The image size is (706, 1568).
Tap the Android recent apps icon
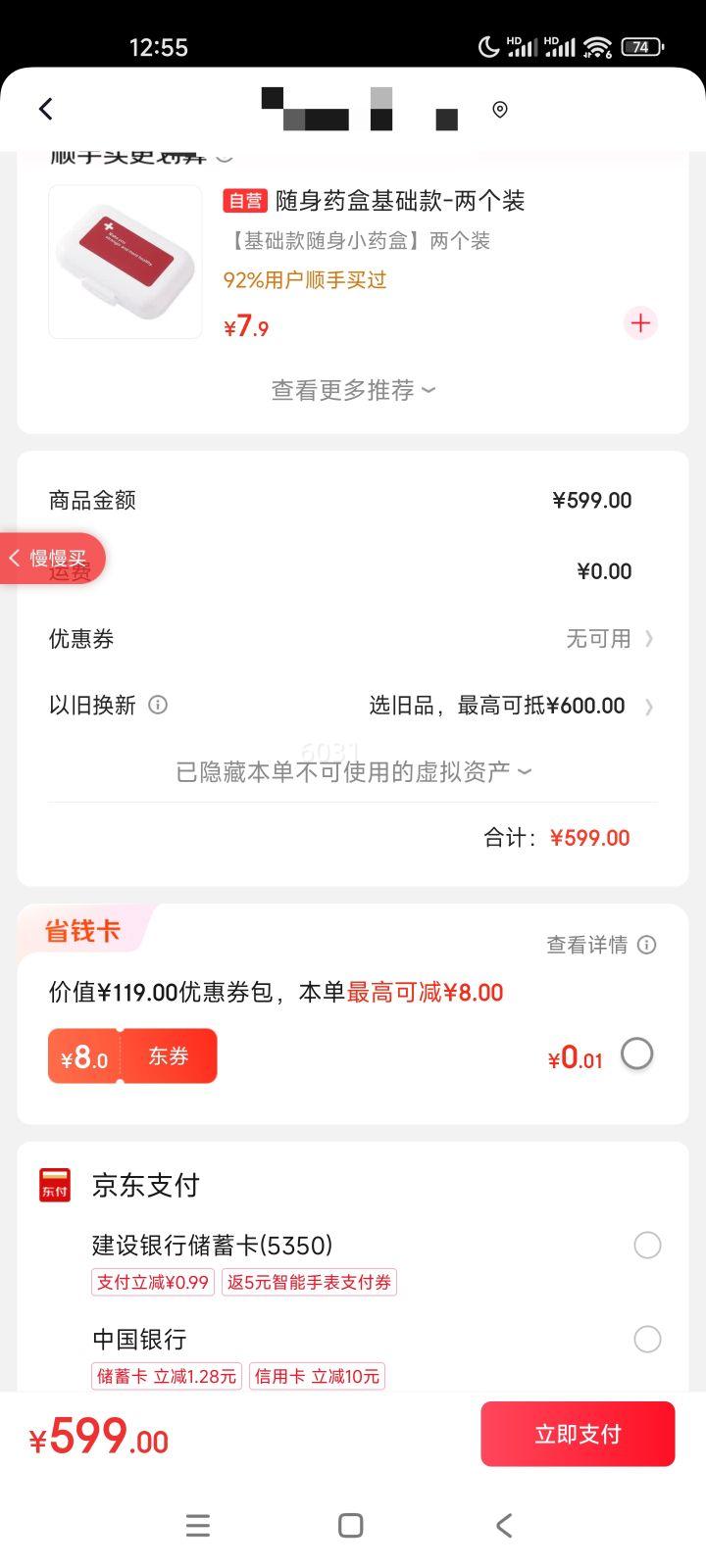tap(198, 1525)
